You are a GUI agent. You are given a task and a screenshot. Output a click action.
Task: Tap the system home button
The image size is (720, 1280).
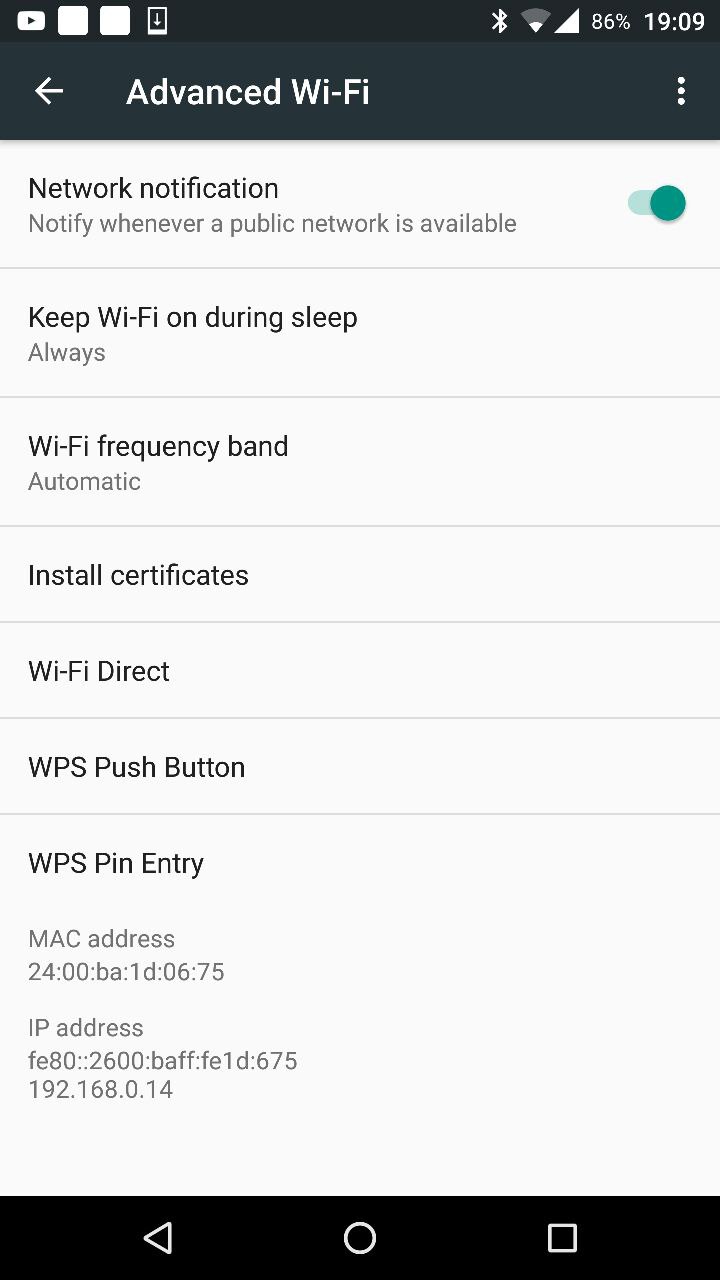point(360,1238)
